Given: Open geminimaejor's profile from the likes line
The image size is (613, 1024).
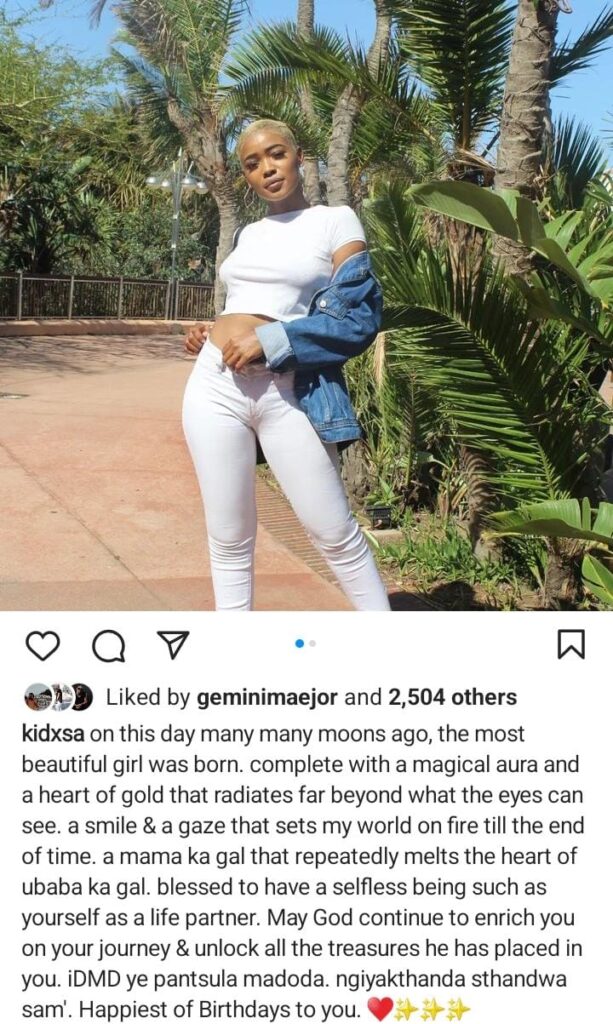Looking at the screenshot, I should click(x=267, y=697).
